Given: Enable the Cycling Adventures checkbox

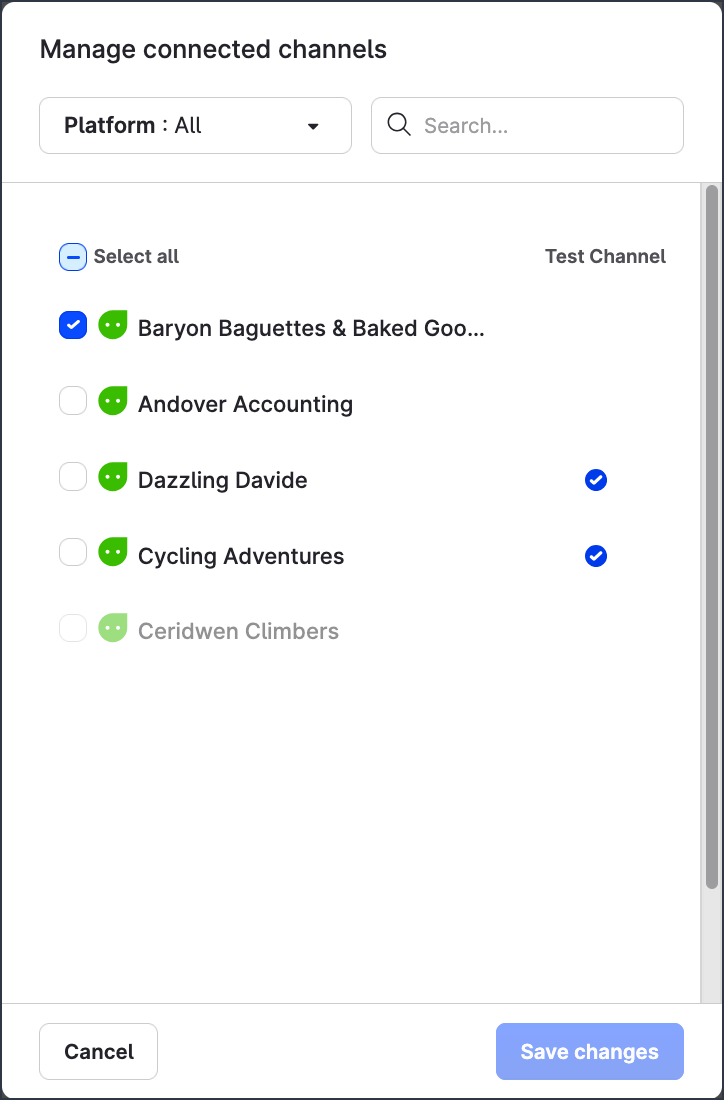Looking at the screenshot, I should click(72, 552).
